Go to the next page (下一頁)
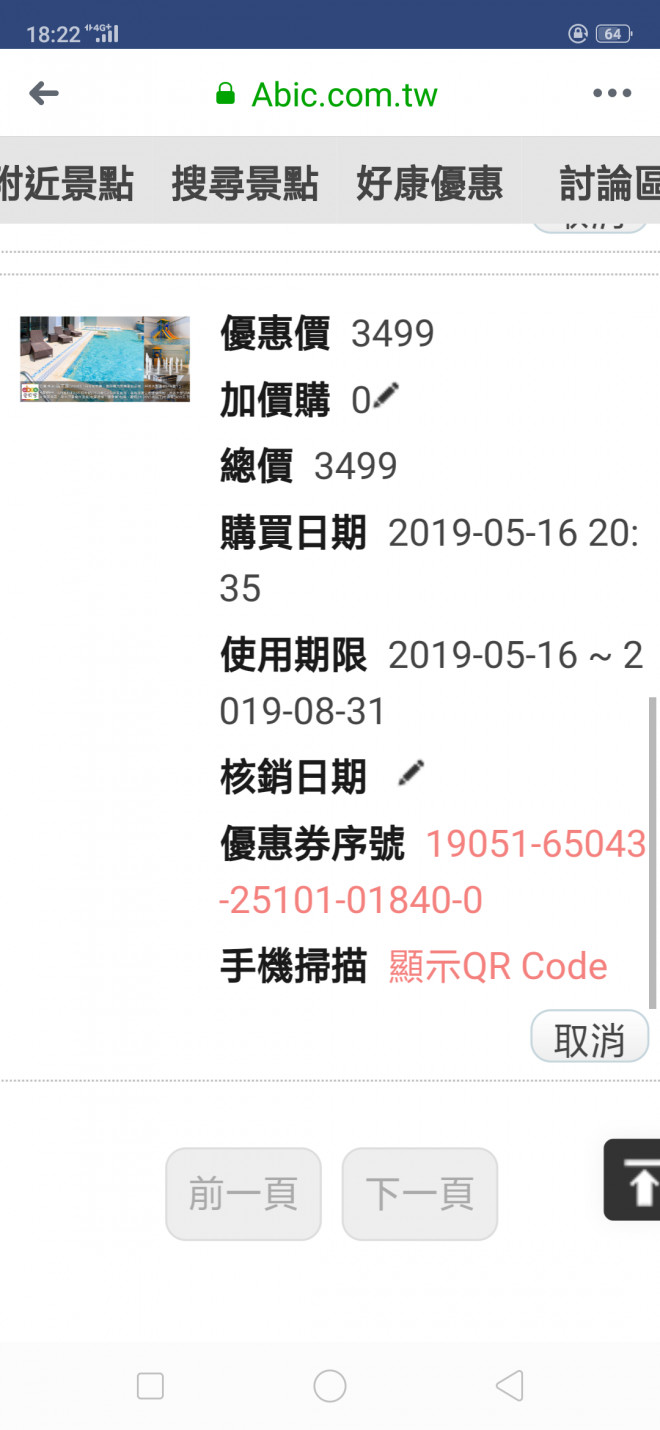This screenshot has height=1430, width=660. click(419, 1194)
